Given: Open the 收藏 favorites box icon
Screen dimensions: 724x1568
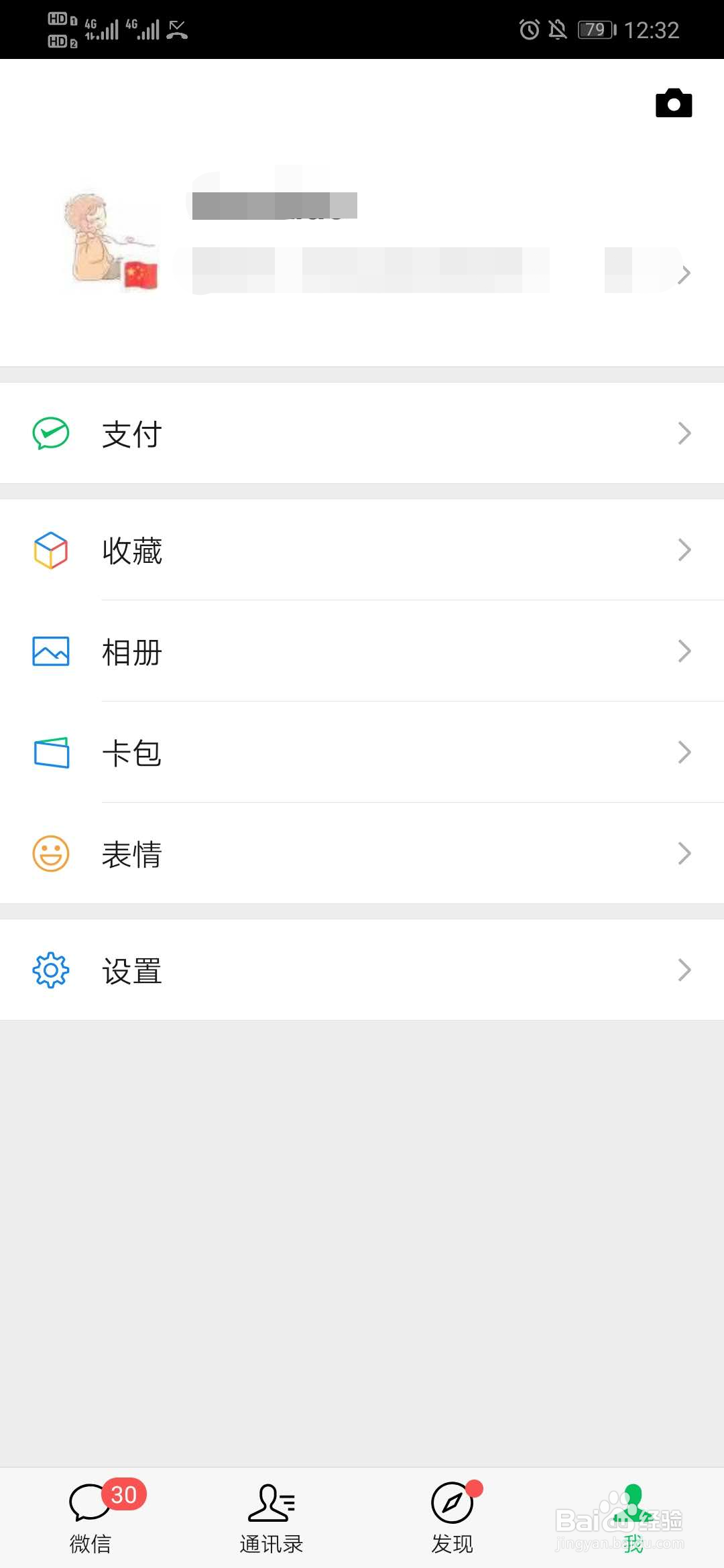Looking at the screenshot, I should [50, 550].
